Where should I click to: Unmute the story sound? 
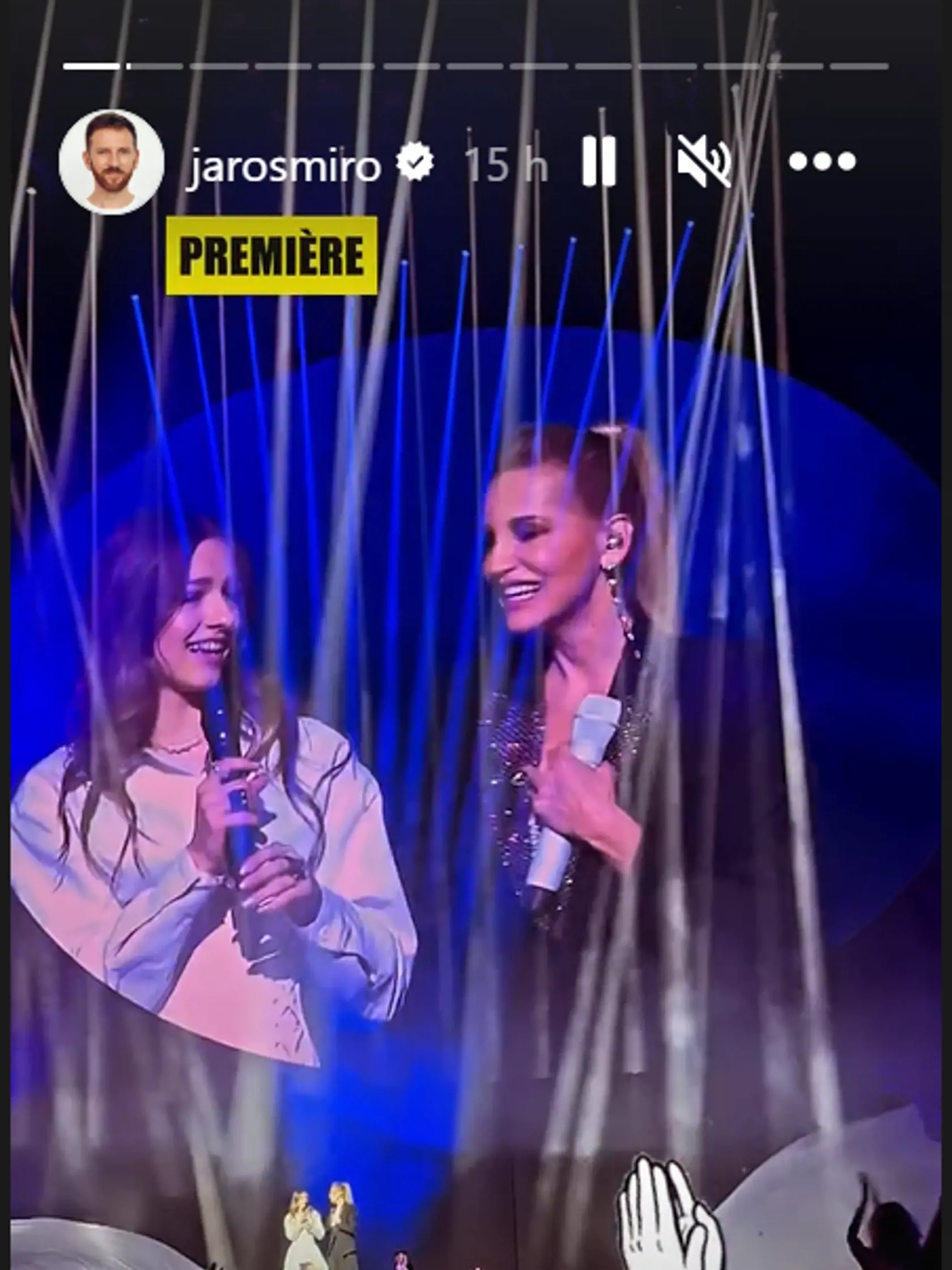click(x=704, y=163)
